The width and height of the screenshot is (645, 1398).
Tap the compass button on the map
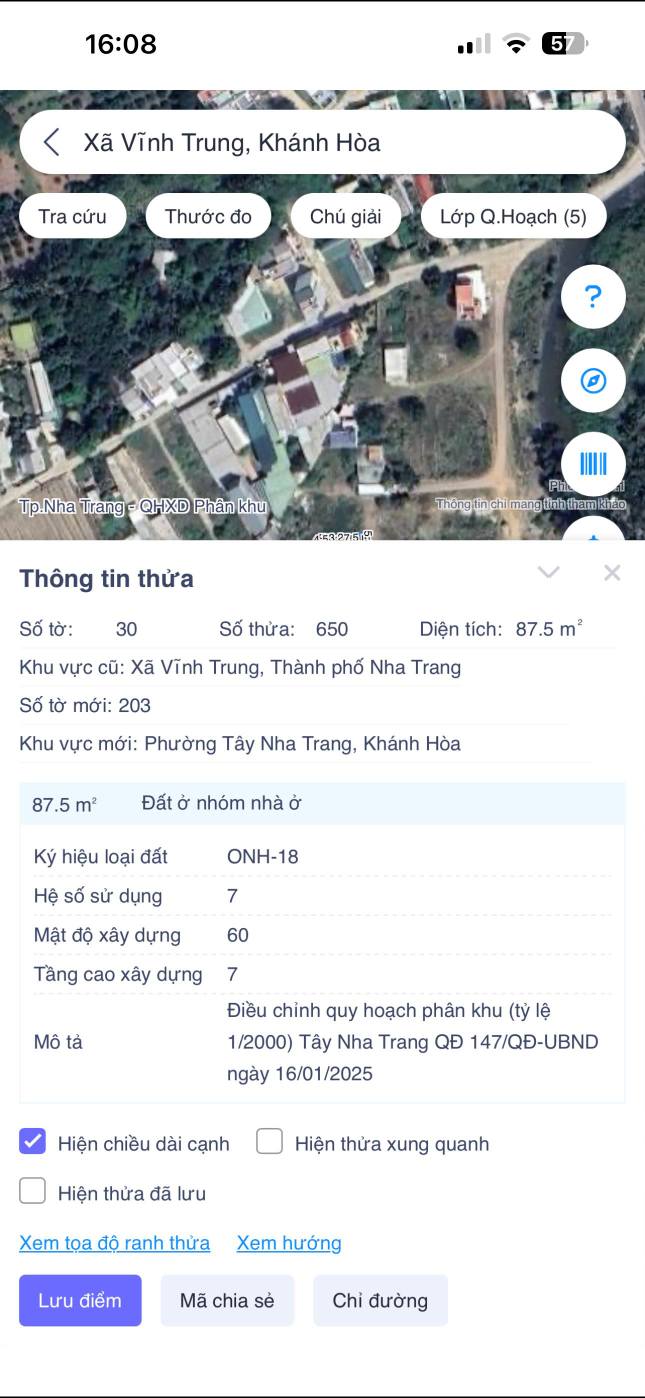tap(593, 381)
